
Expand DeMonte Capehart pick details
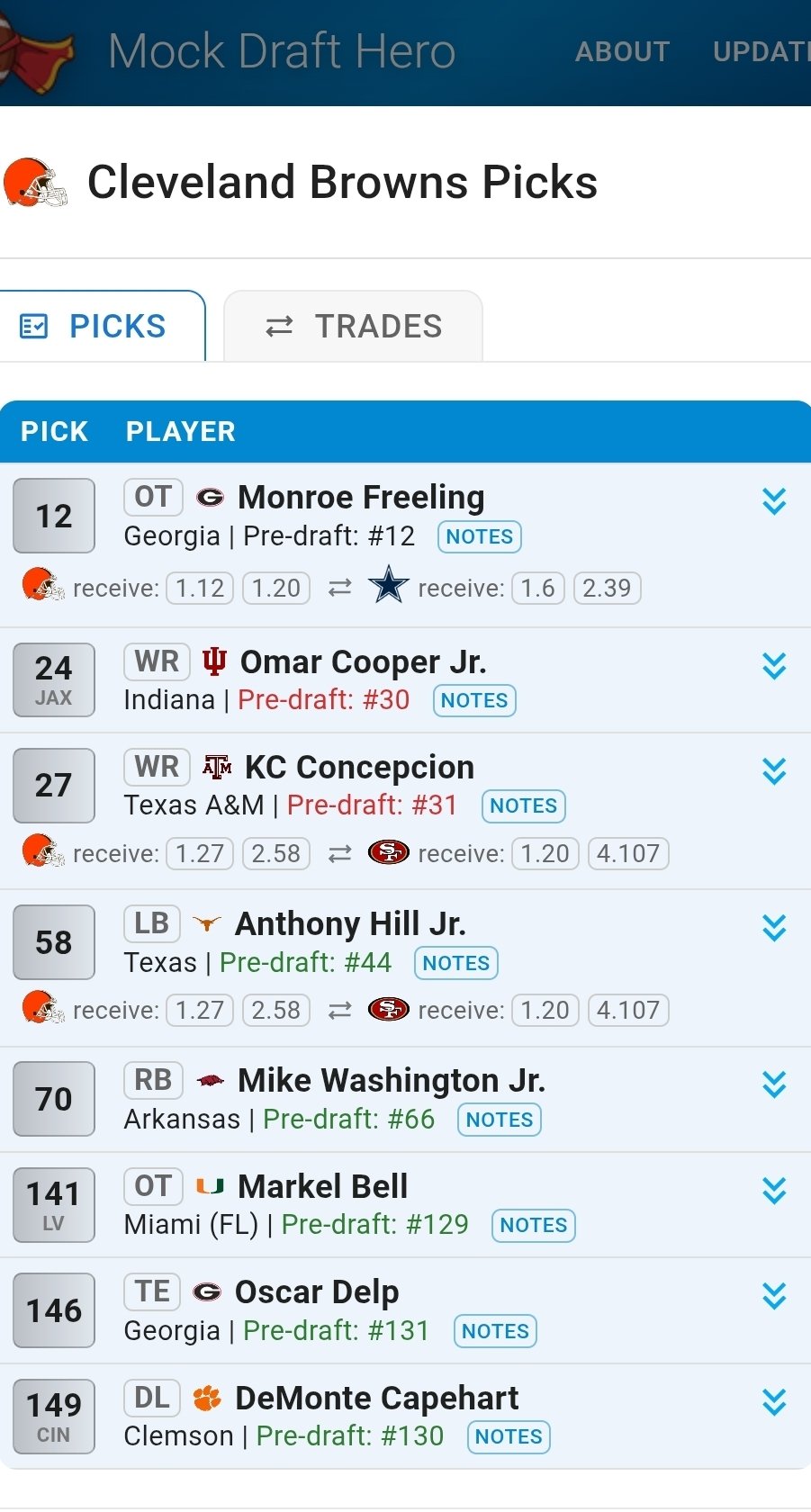(774, 1402)
